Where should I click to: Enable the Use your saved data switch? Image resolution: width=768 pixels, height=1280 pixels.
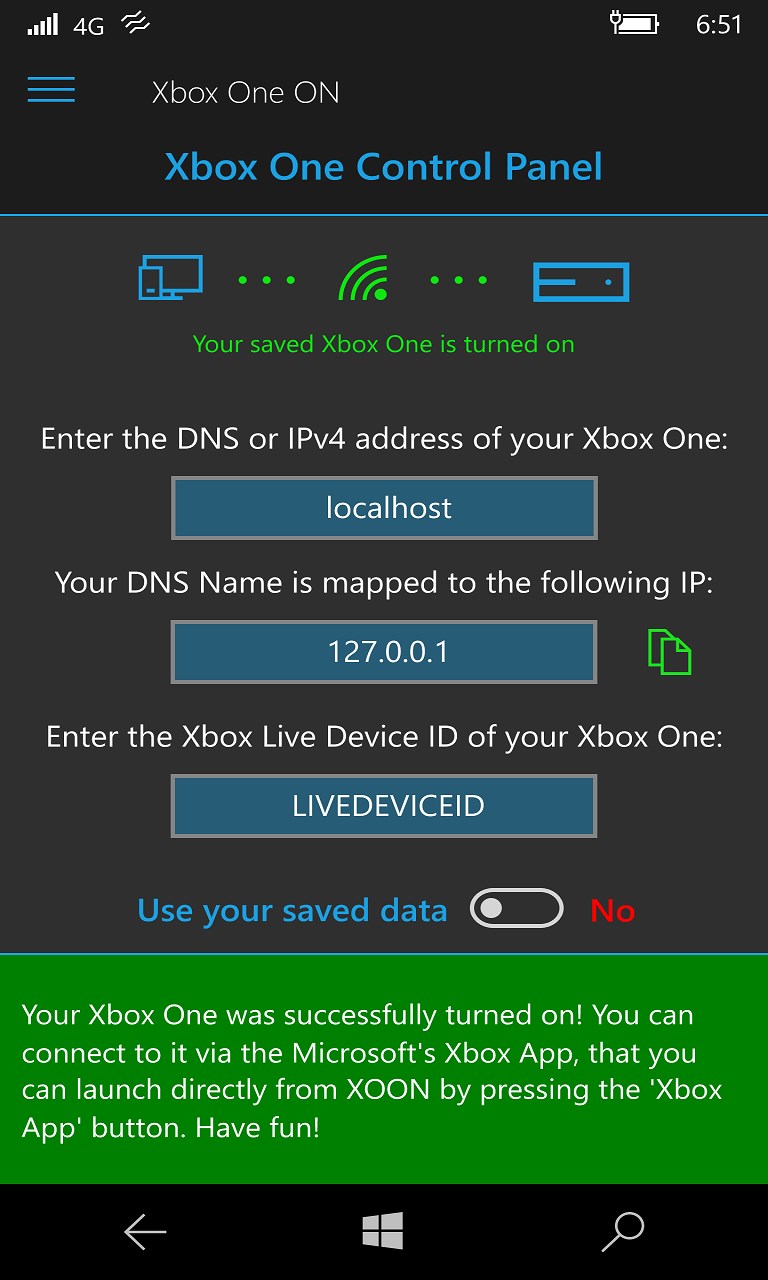point(517,909)
